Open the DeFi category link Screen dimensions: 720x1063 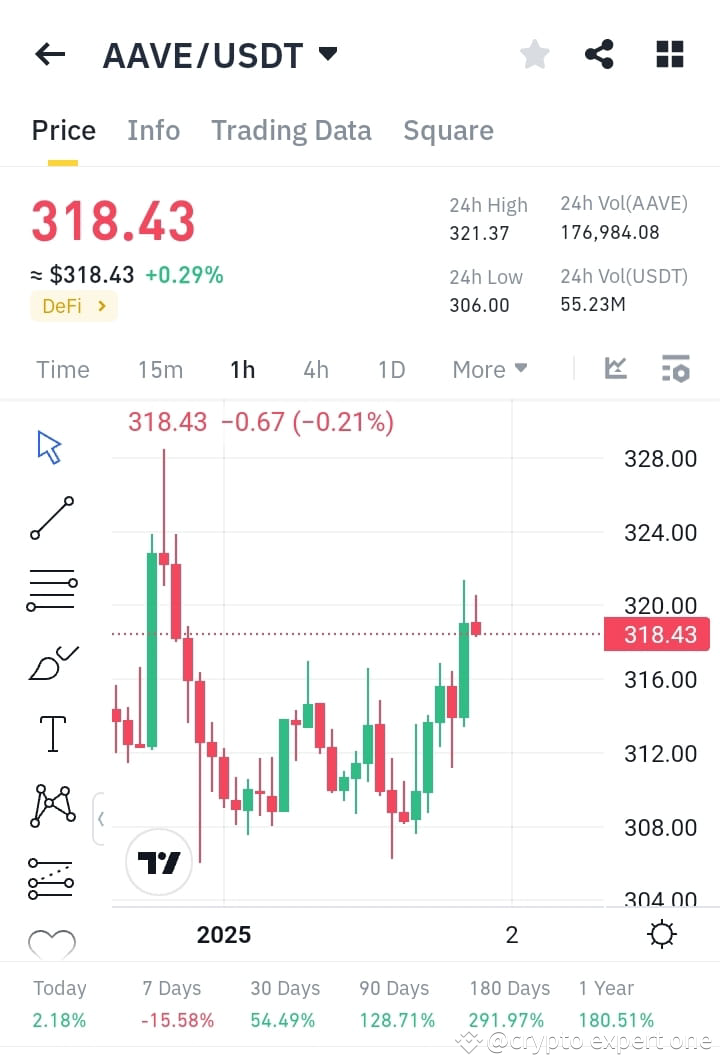[73, 306]
